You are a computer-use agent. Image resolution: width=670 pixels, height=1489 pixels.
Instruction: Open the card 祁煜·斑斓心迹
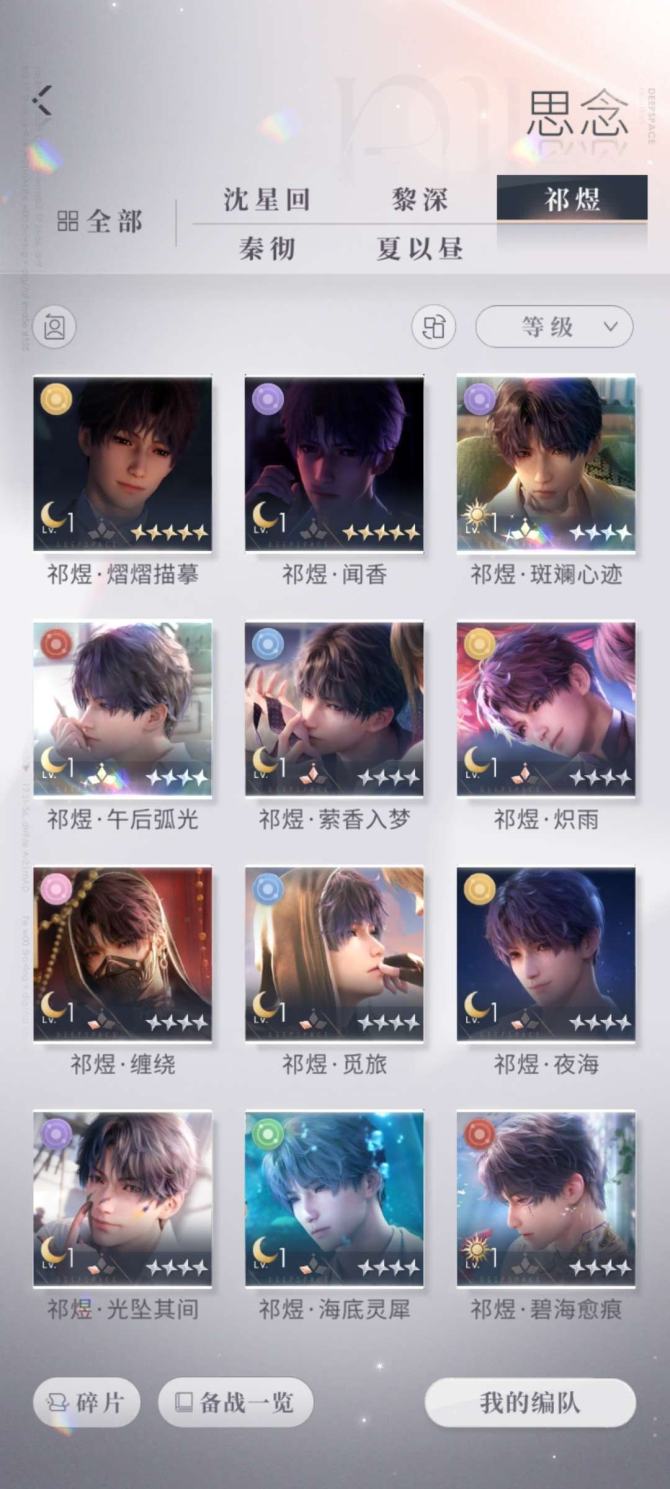click(546, 464)
